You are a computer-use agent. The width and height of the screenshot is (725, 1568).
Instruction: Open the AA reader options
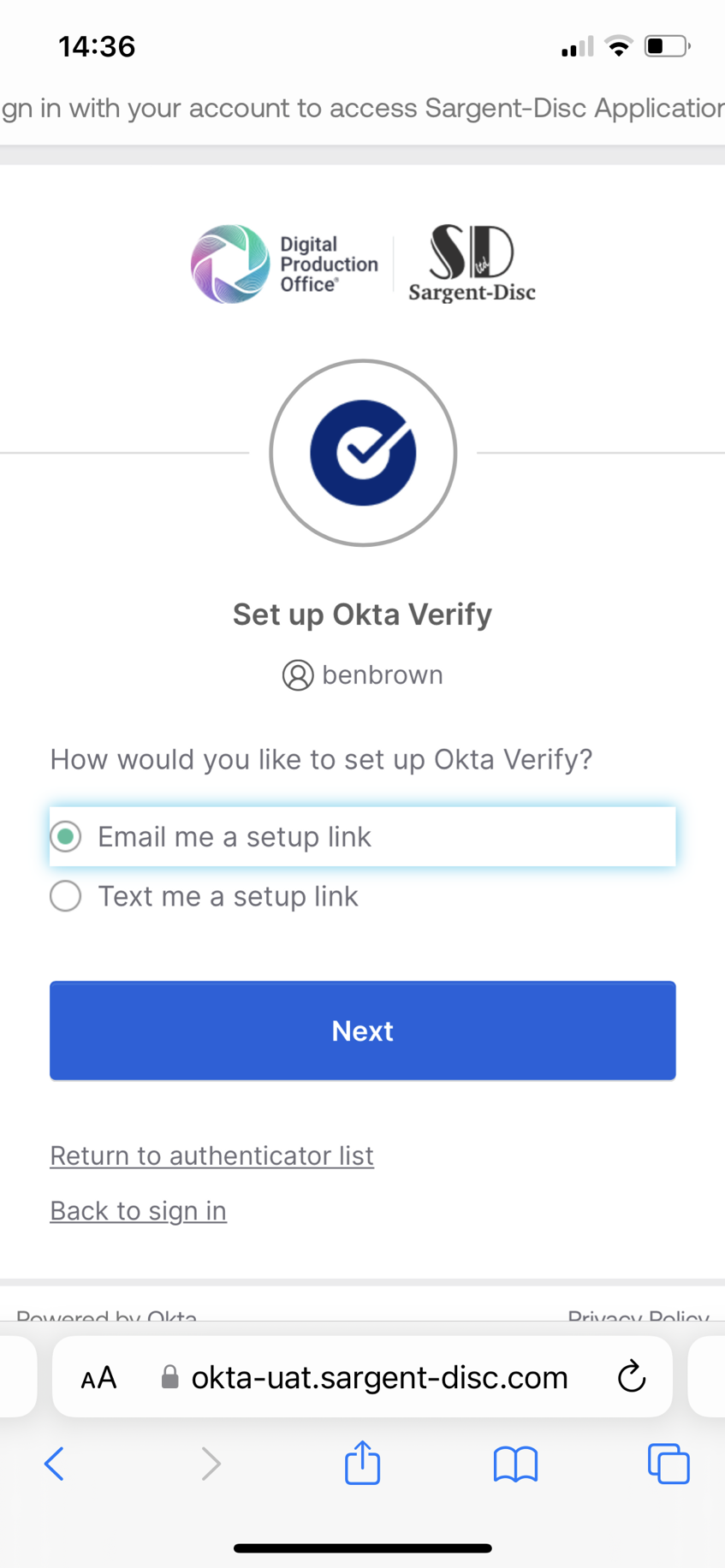[98, 1378]
